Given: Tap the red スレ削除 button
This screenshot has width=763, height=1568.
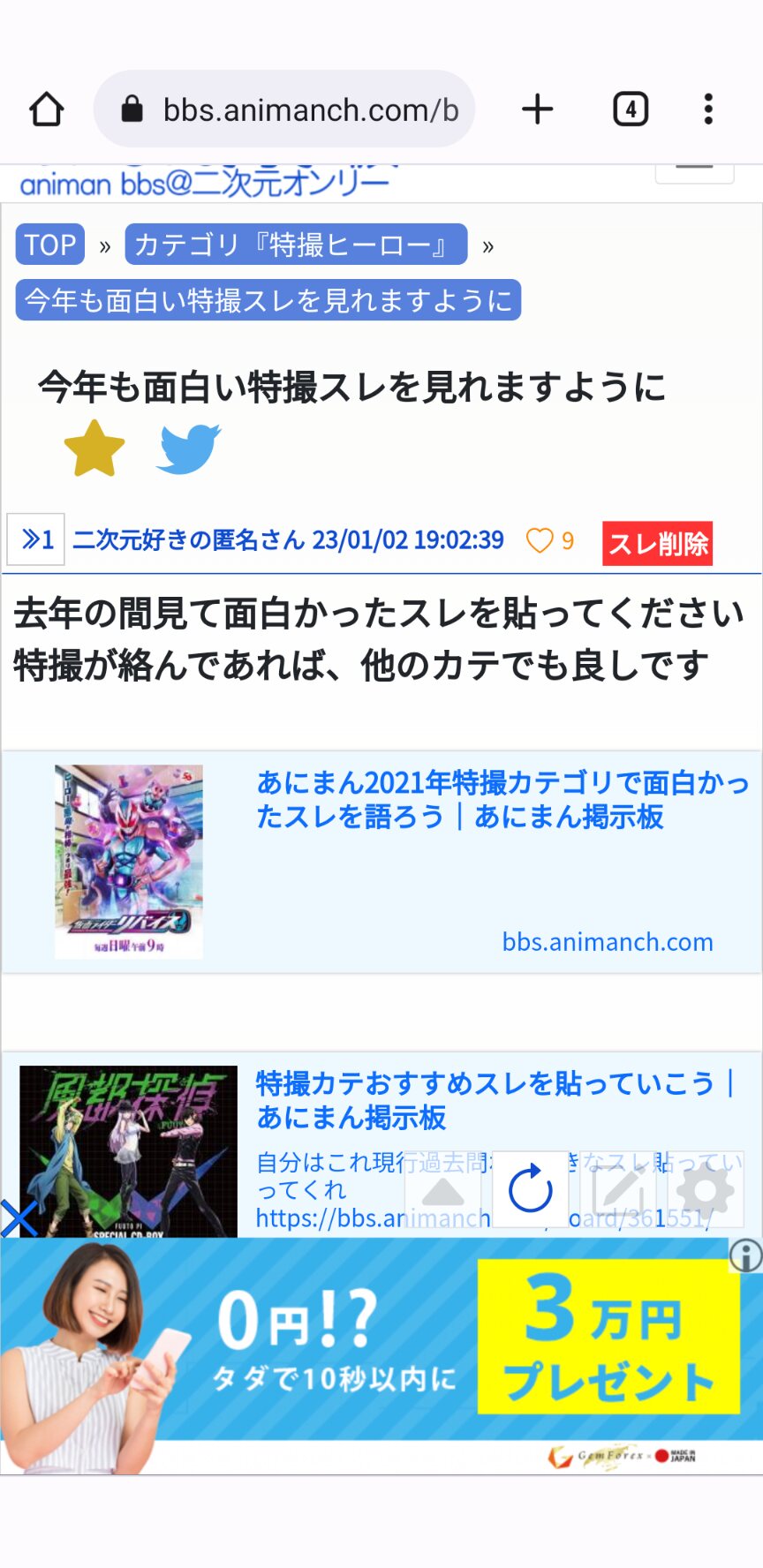Looking at the screenshot, I should [x=657, y=543].
